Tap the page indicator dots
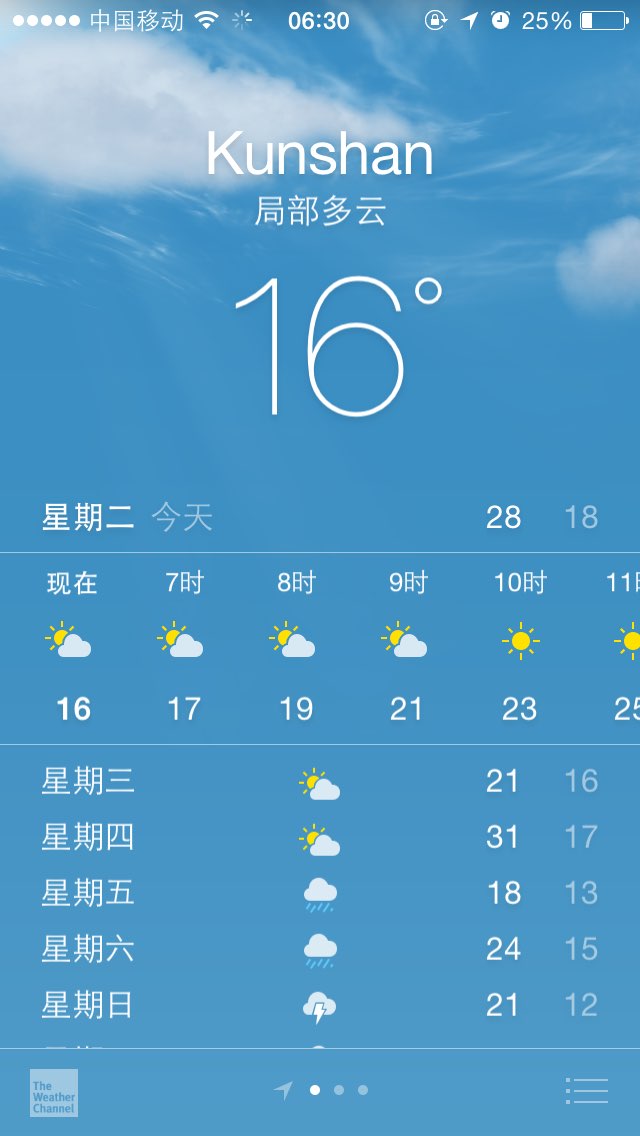 click(x=321, y=1090)
